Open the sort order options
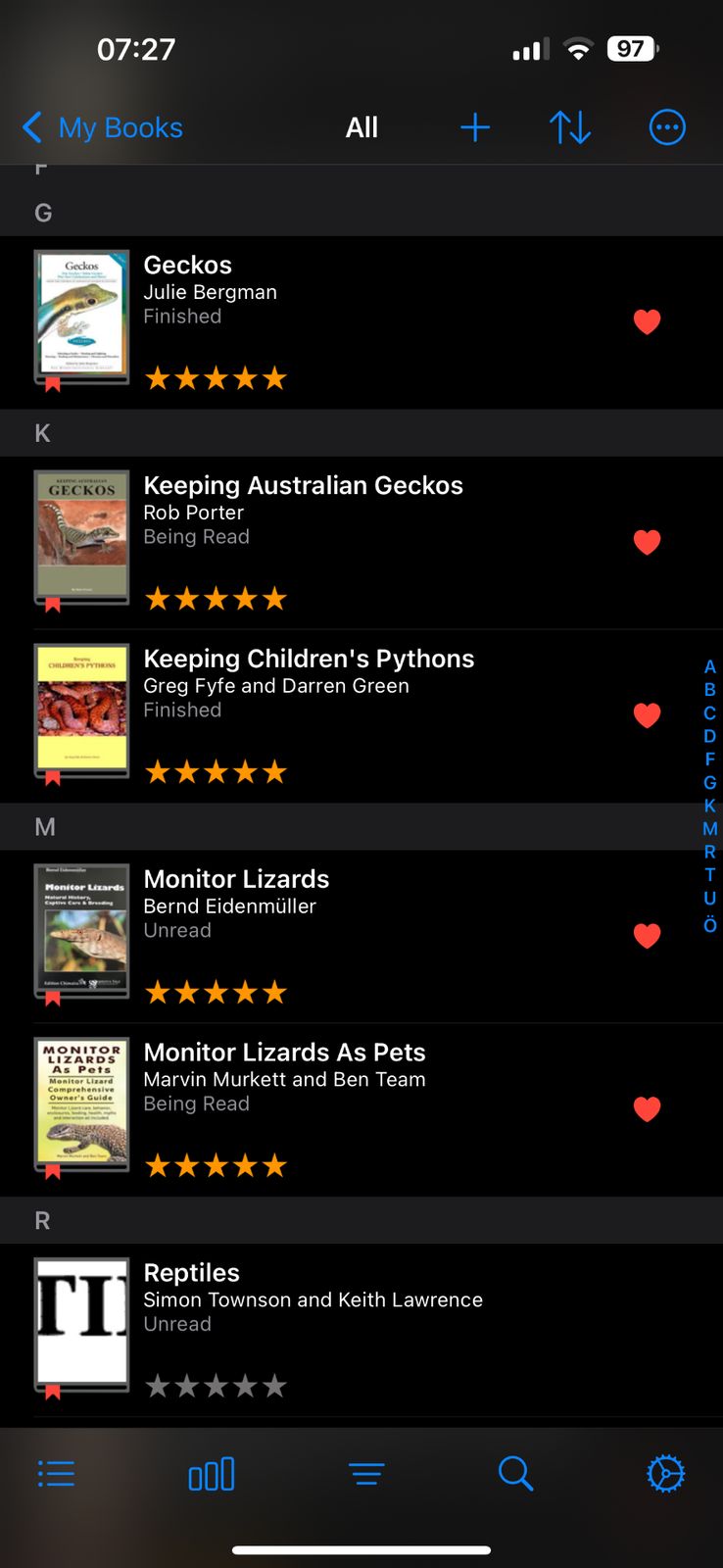Screen dimensions: 723x1568 pos(570,127)
